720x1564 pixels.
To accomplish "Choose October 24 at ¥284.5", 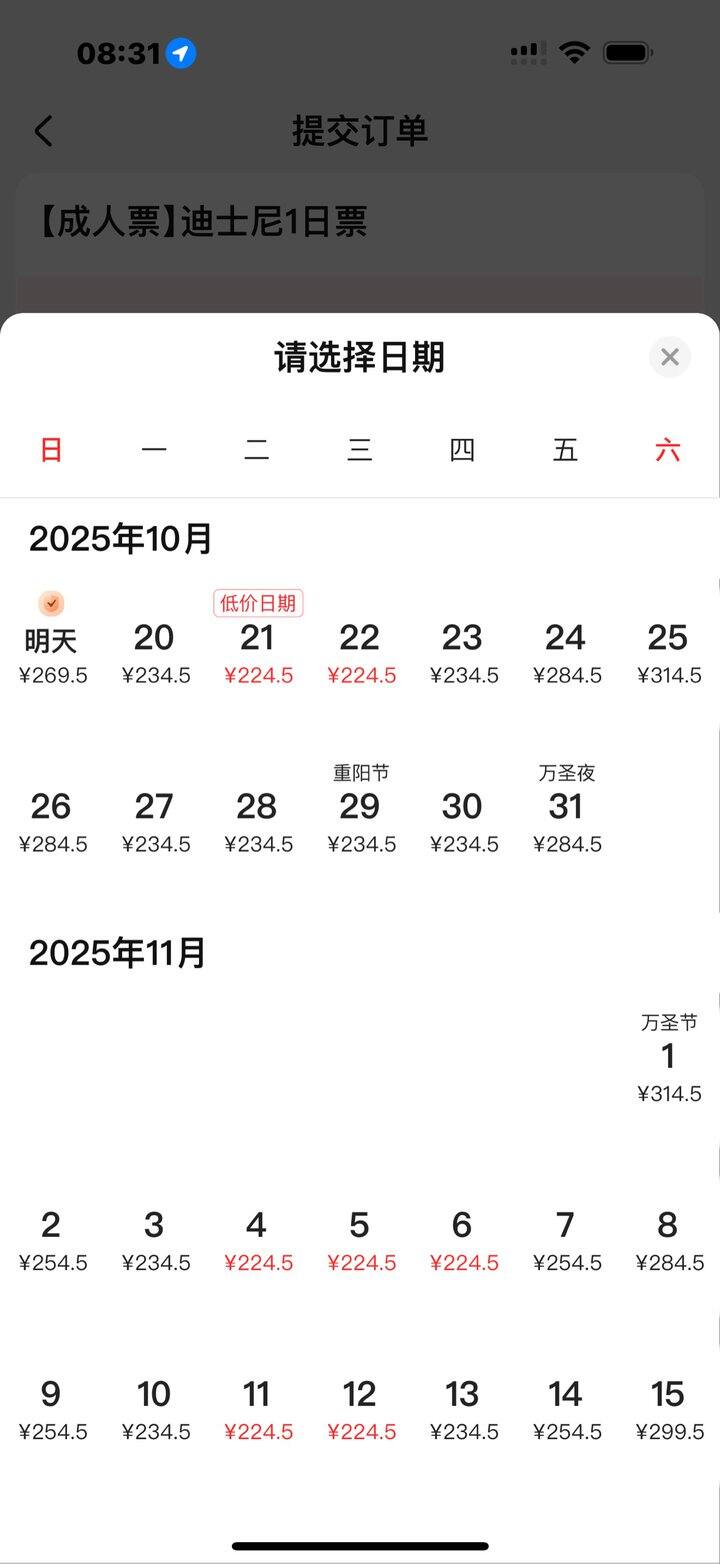I will point(566,650).
